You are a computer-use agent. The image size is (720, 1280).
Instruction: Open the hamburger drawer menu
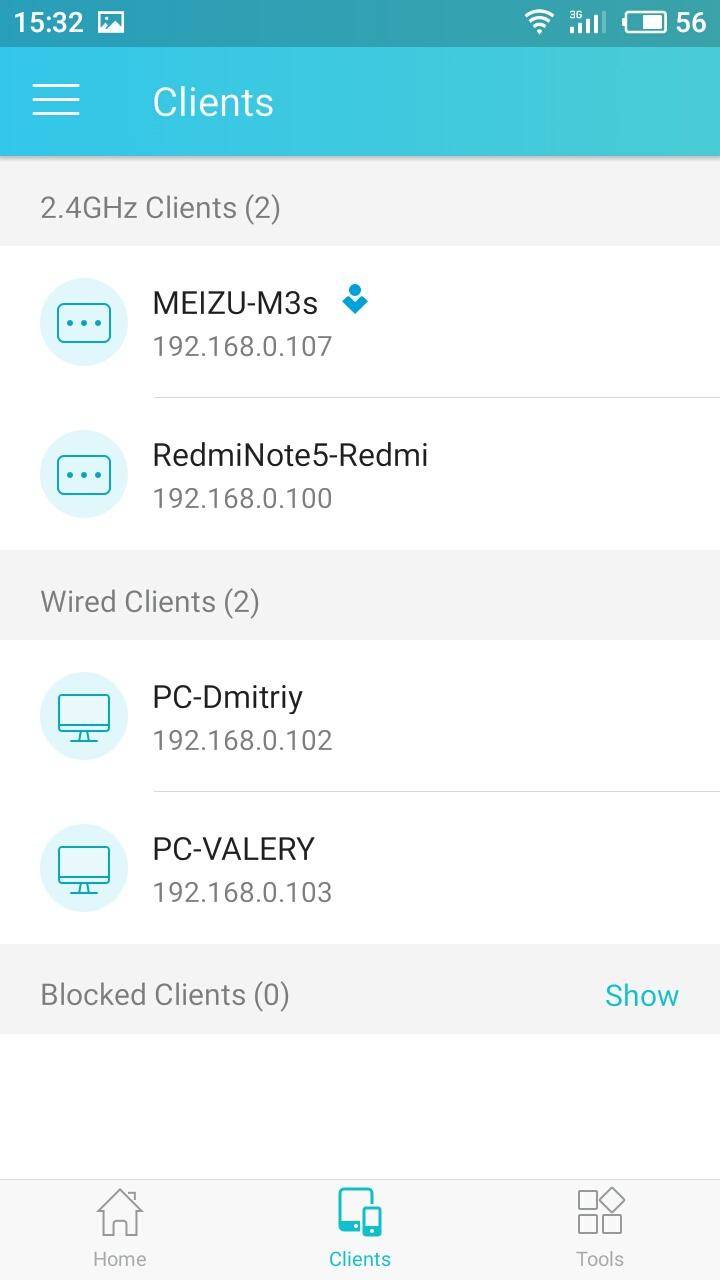(56, 100)
